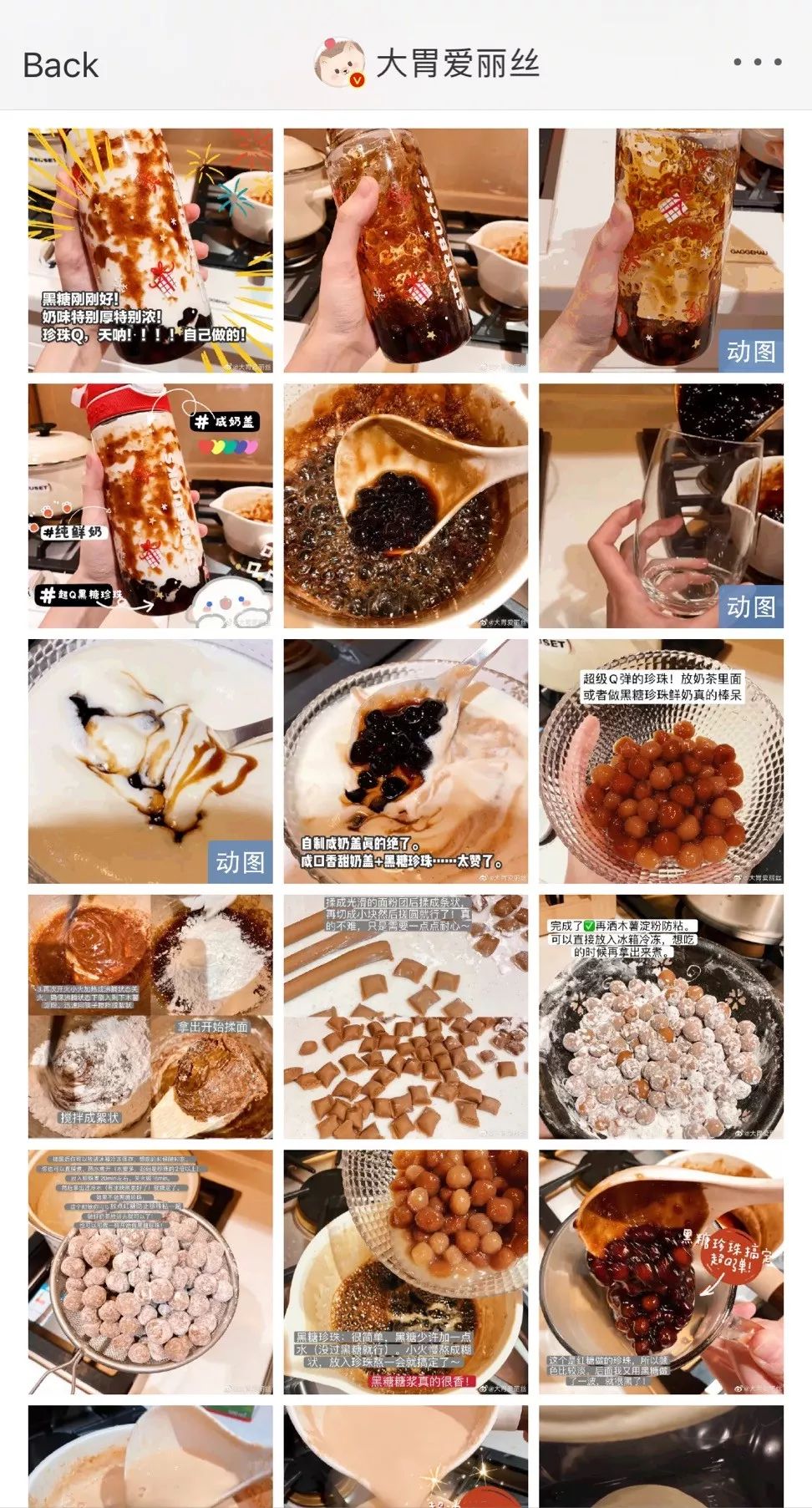Open the 动图 of cream with syrup

click(x=150, y=761)
